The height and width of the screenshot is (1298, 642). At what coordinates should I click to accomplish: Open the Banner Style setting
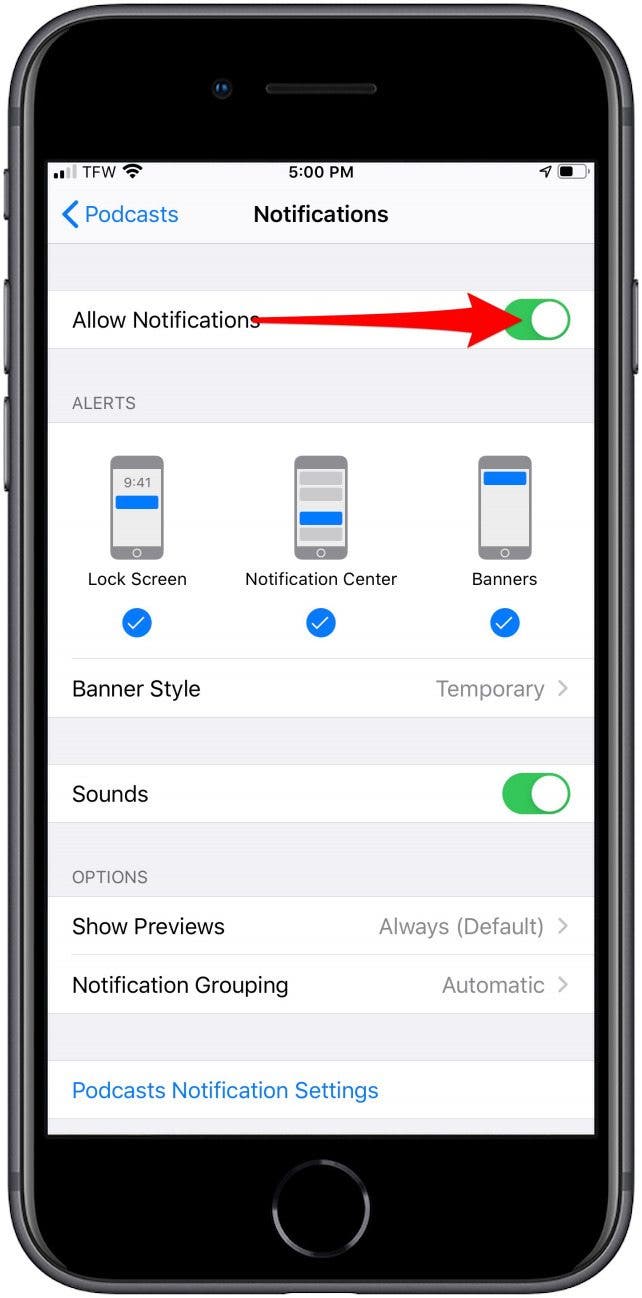tap(320, 689)
